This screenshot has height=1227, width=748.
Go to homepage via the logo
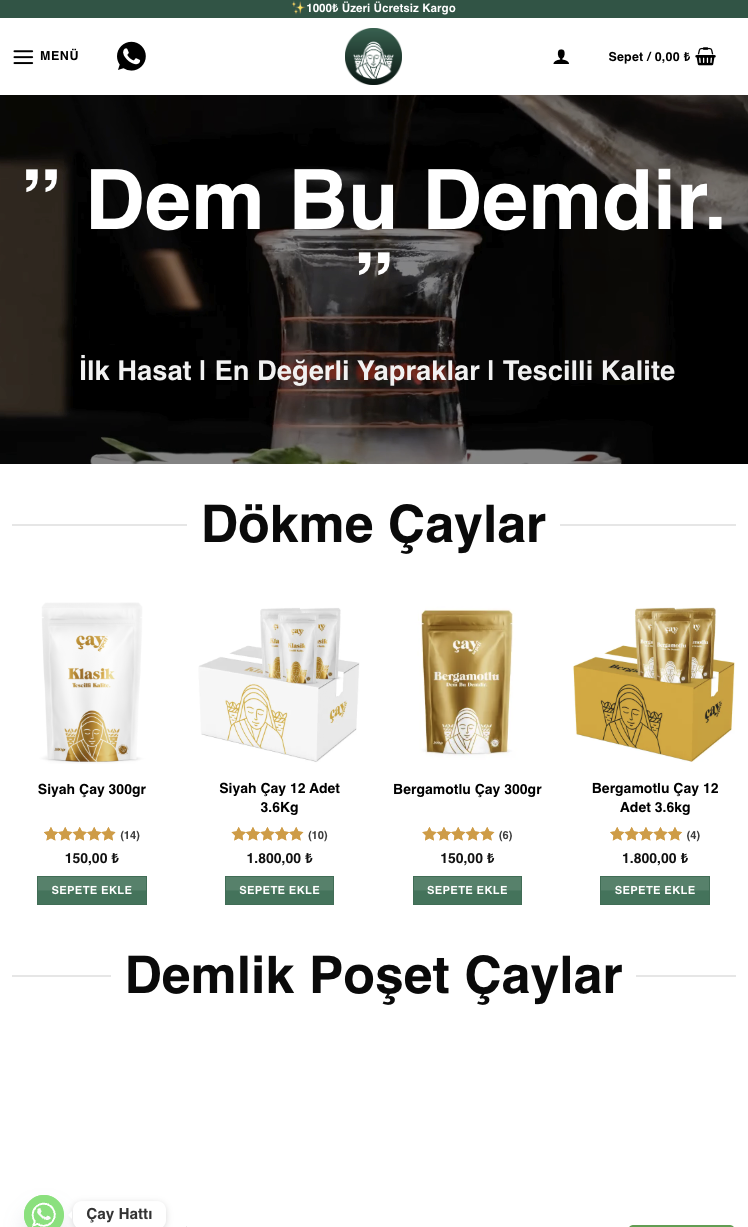[x=373, y=57]
